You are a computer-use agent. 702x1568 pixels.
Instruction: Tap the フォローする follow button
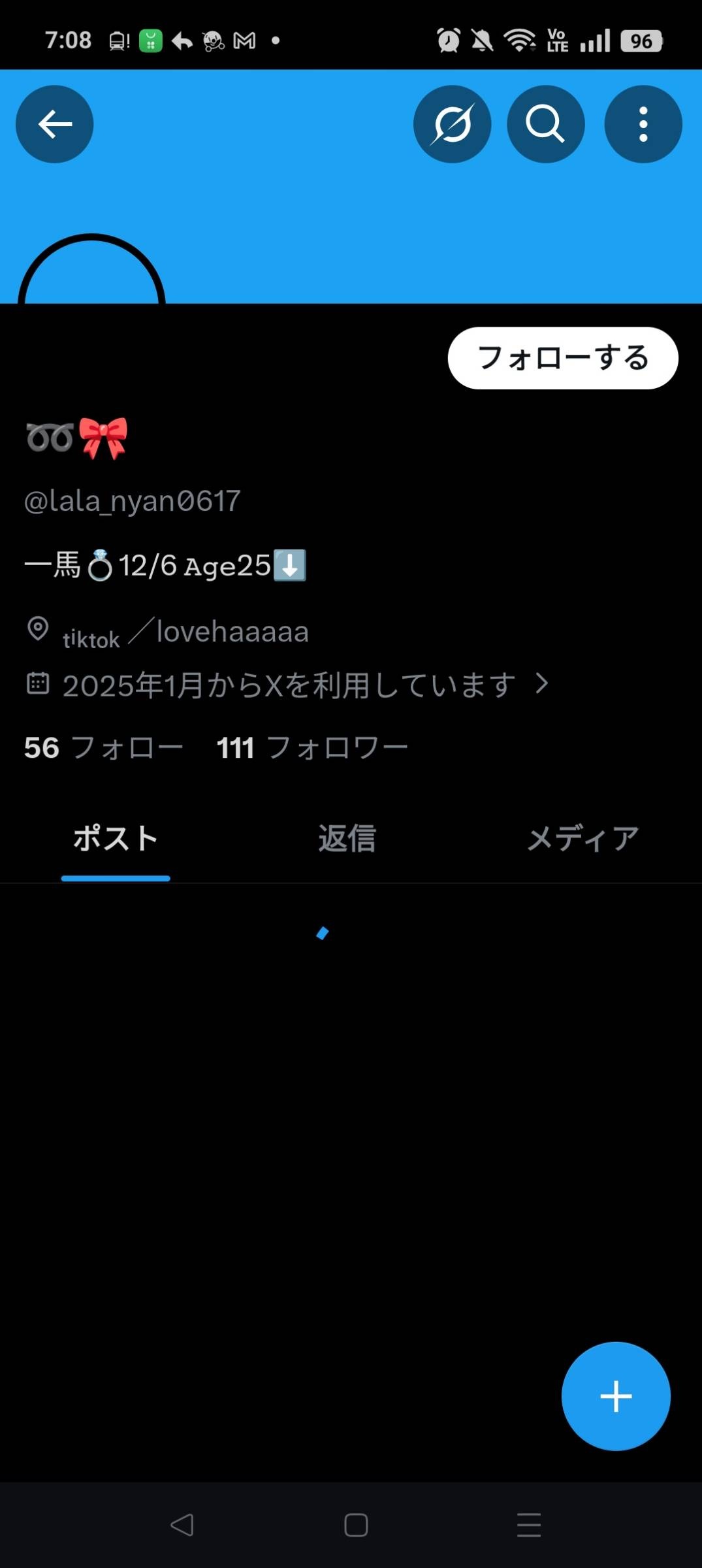pos(562,358)
